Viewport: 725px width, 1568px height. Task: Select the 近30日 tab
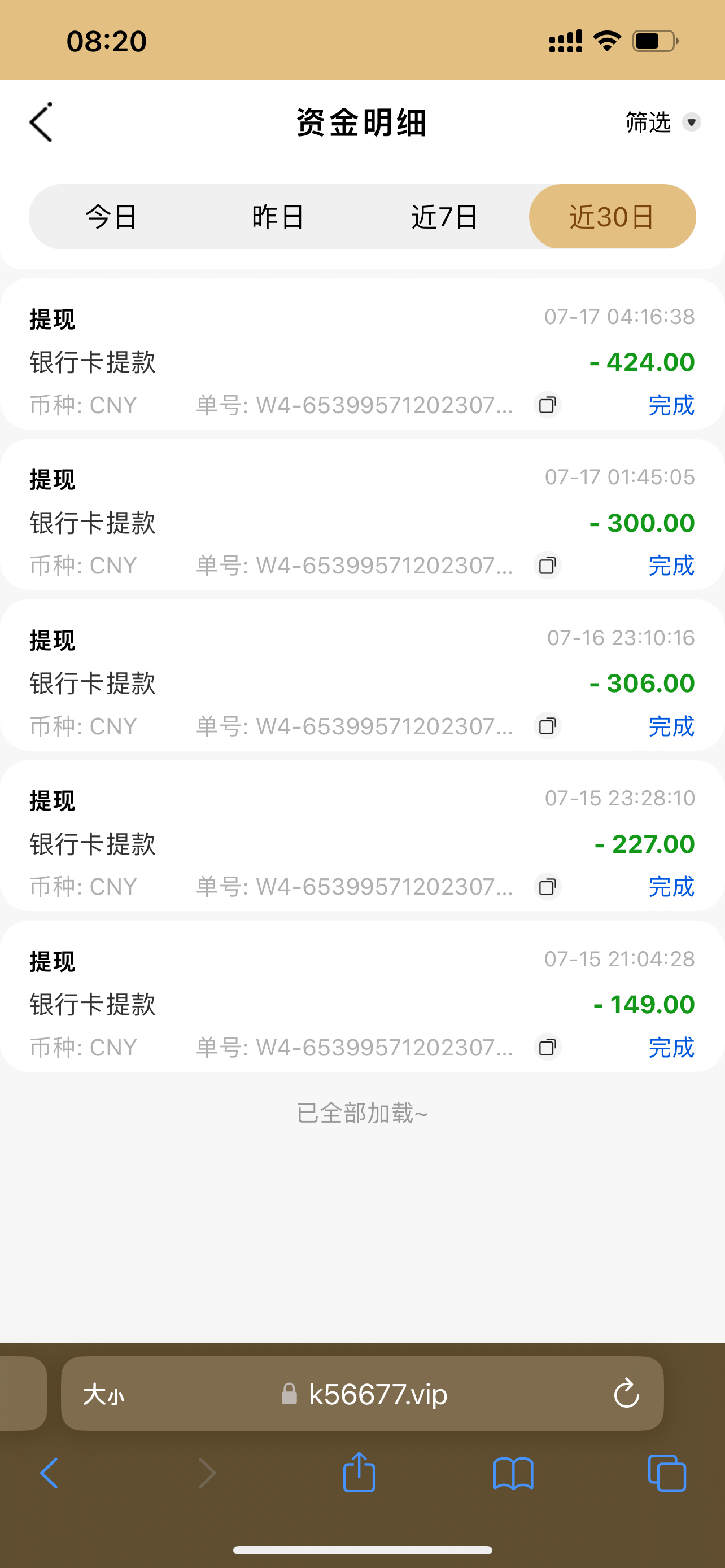(x=612, y=217)
